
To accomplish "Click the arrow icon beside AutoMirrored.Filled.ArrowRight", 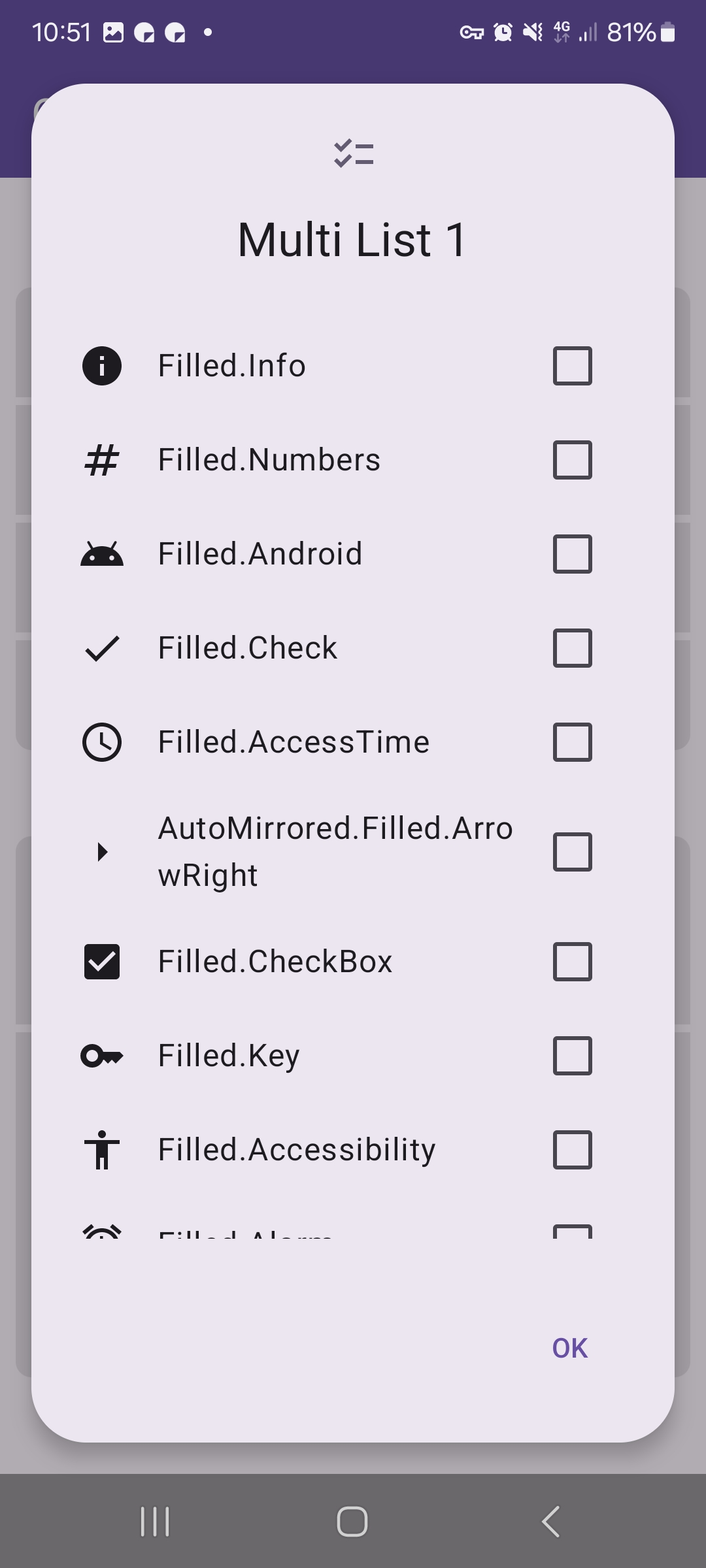I will [102, 851].
